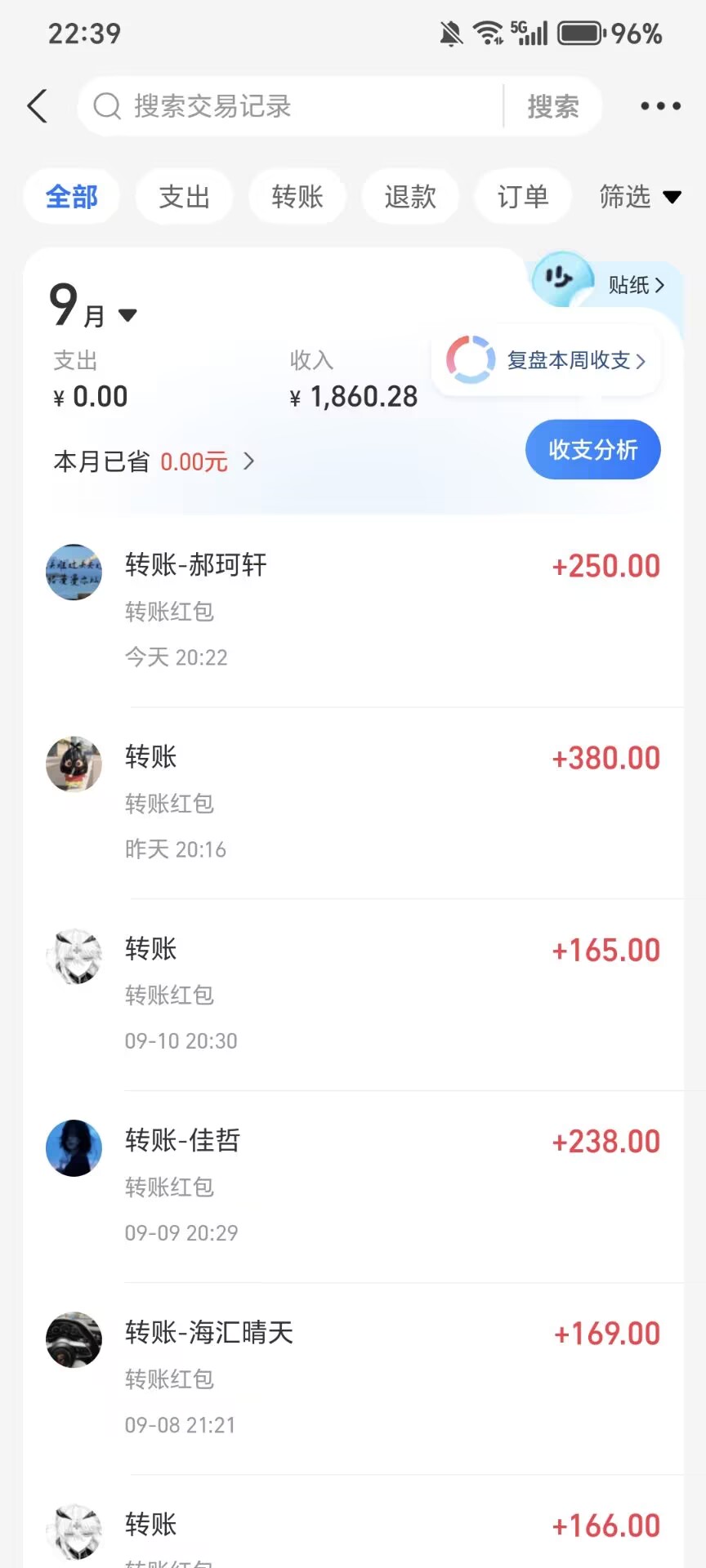Go back using the top-left arrow
The height and width of the screenshot is (1568, 706).
[x=38, y=106]
